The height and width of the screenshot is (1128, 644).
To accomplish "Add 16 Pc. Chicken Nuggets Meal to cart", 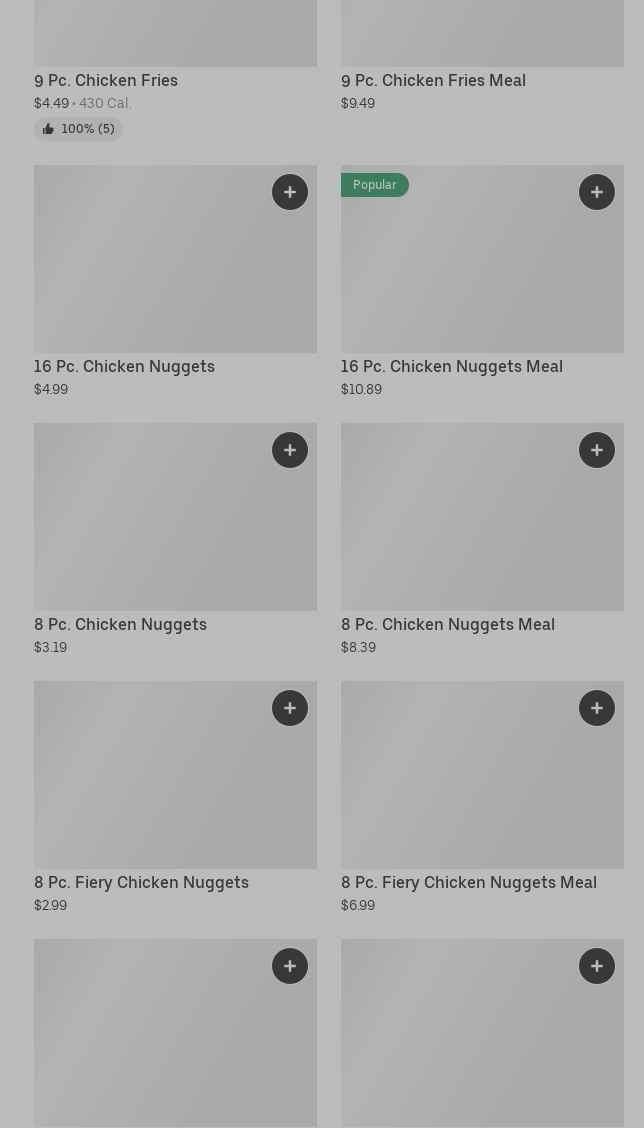I will [x=597, y=192].
